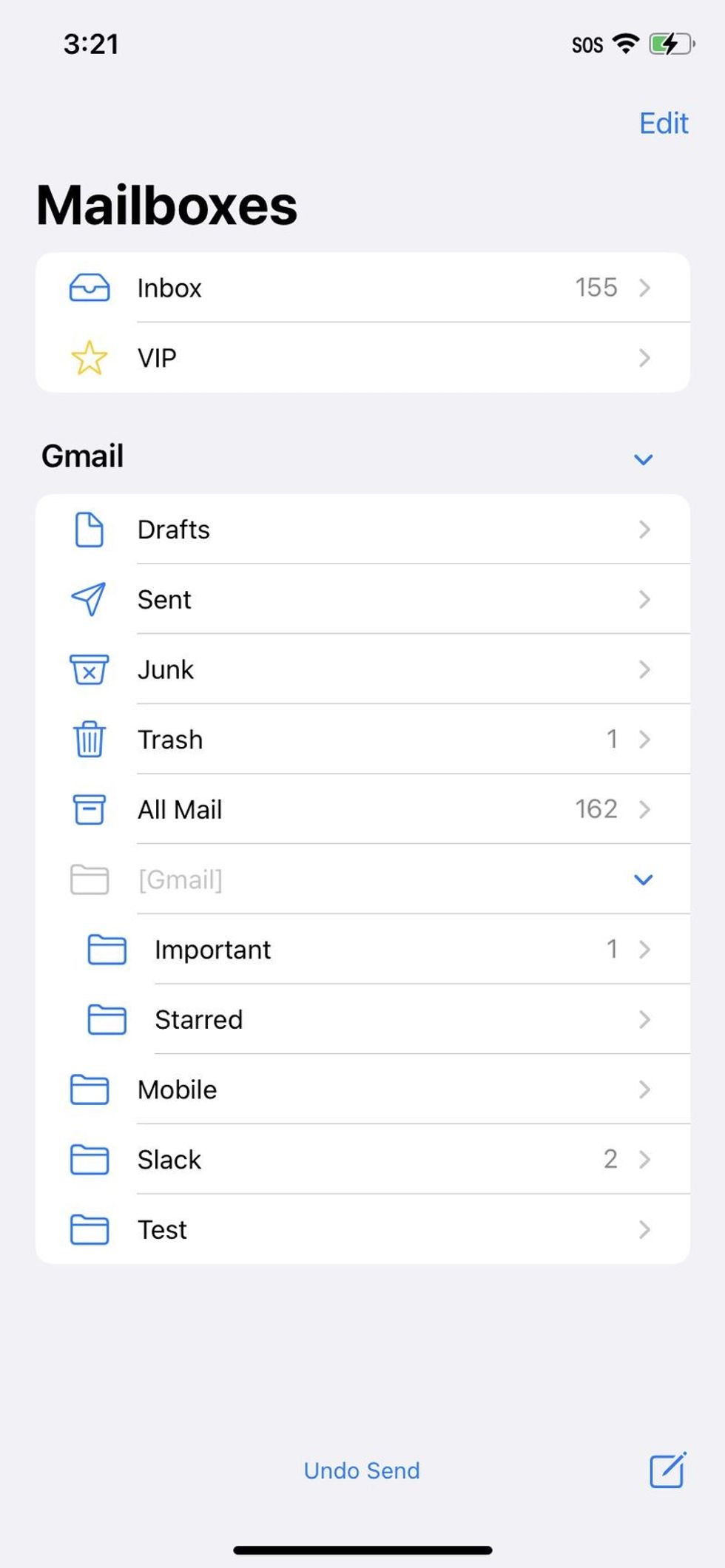Compose a new email
The width and height of the screenshot is (725, 1568).
(x=667, y=1470)
